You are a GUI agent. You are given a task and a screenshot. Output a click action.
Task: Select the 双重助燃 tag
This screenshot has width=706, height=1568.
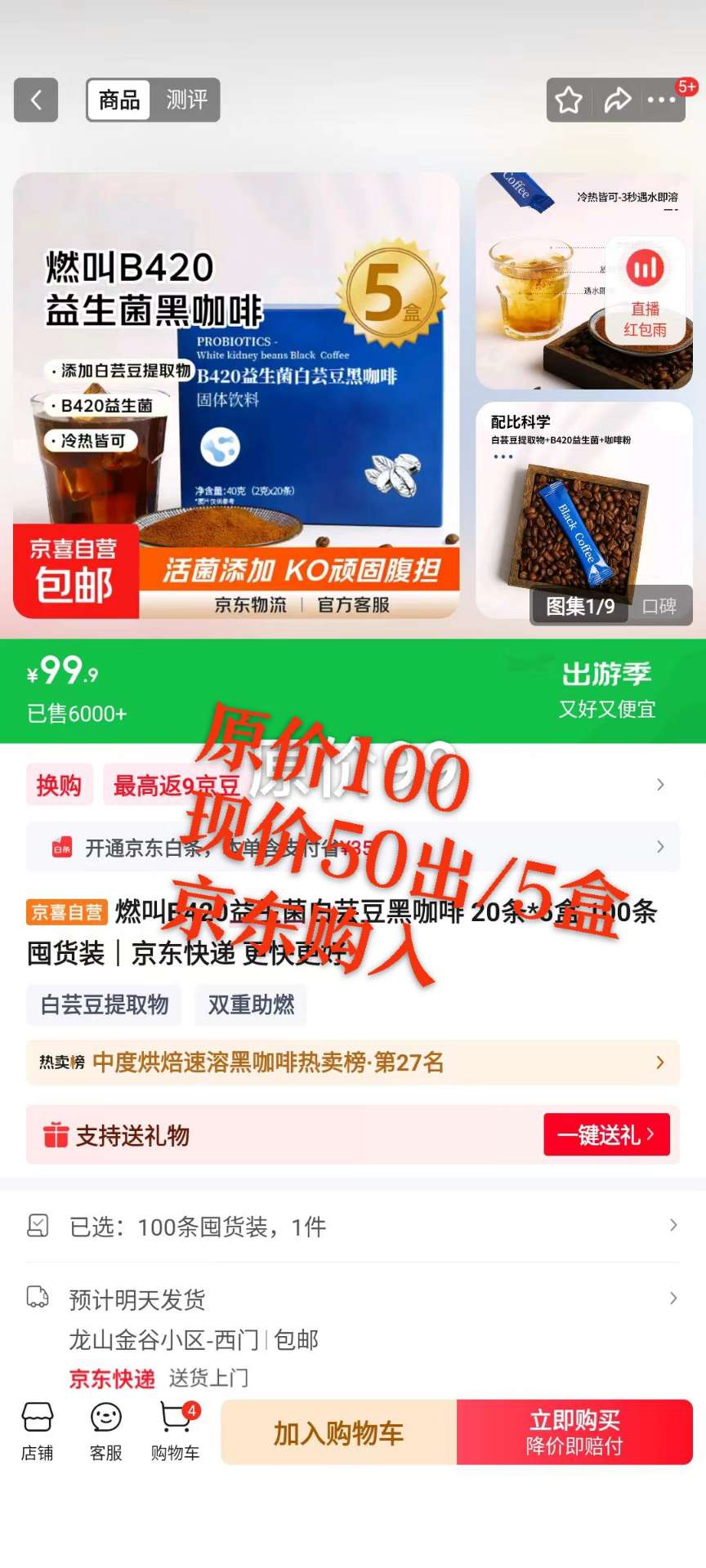tap(251, 1004)
